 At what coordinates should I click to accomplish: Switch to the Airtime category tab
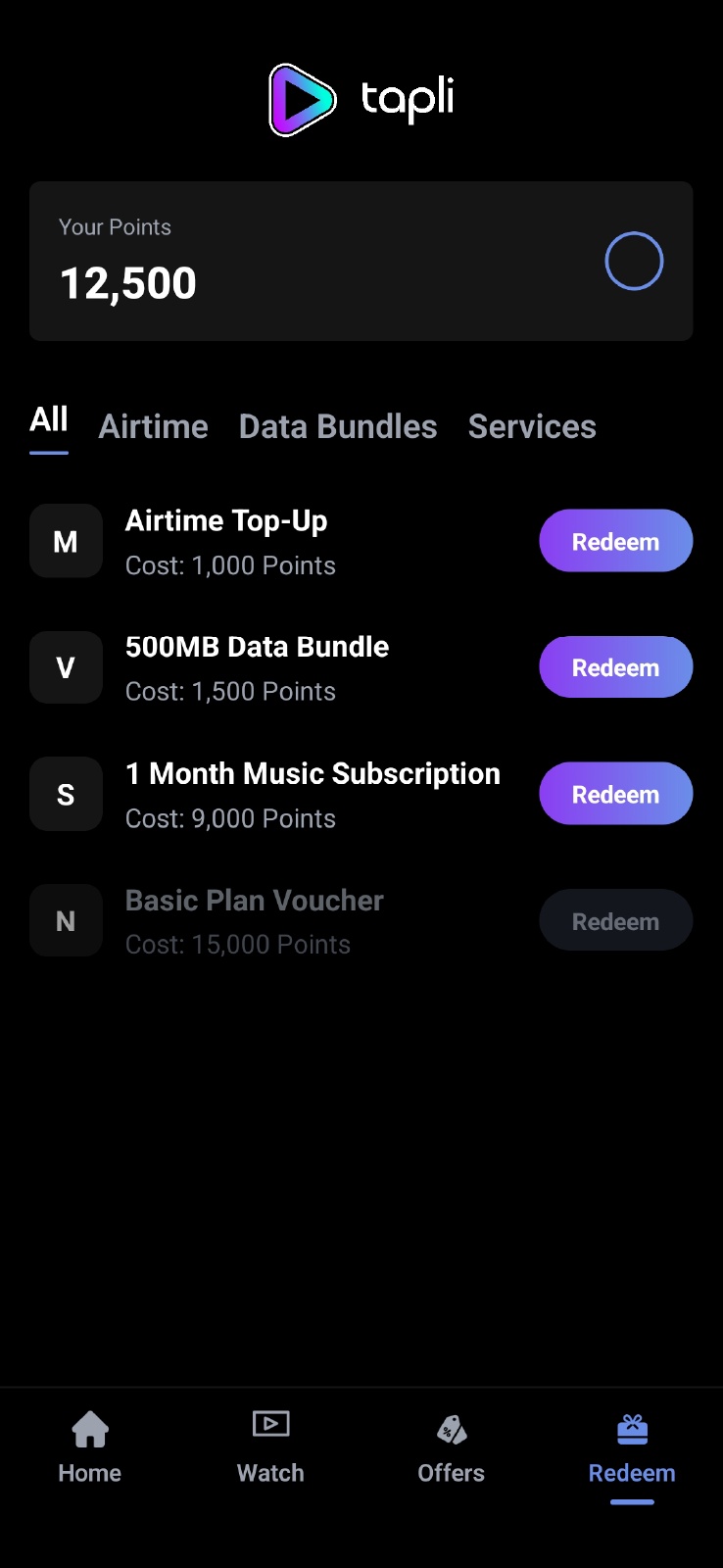154,426
